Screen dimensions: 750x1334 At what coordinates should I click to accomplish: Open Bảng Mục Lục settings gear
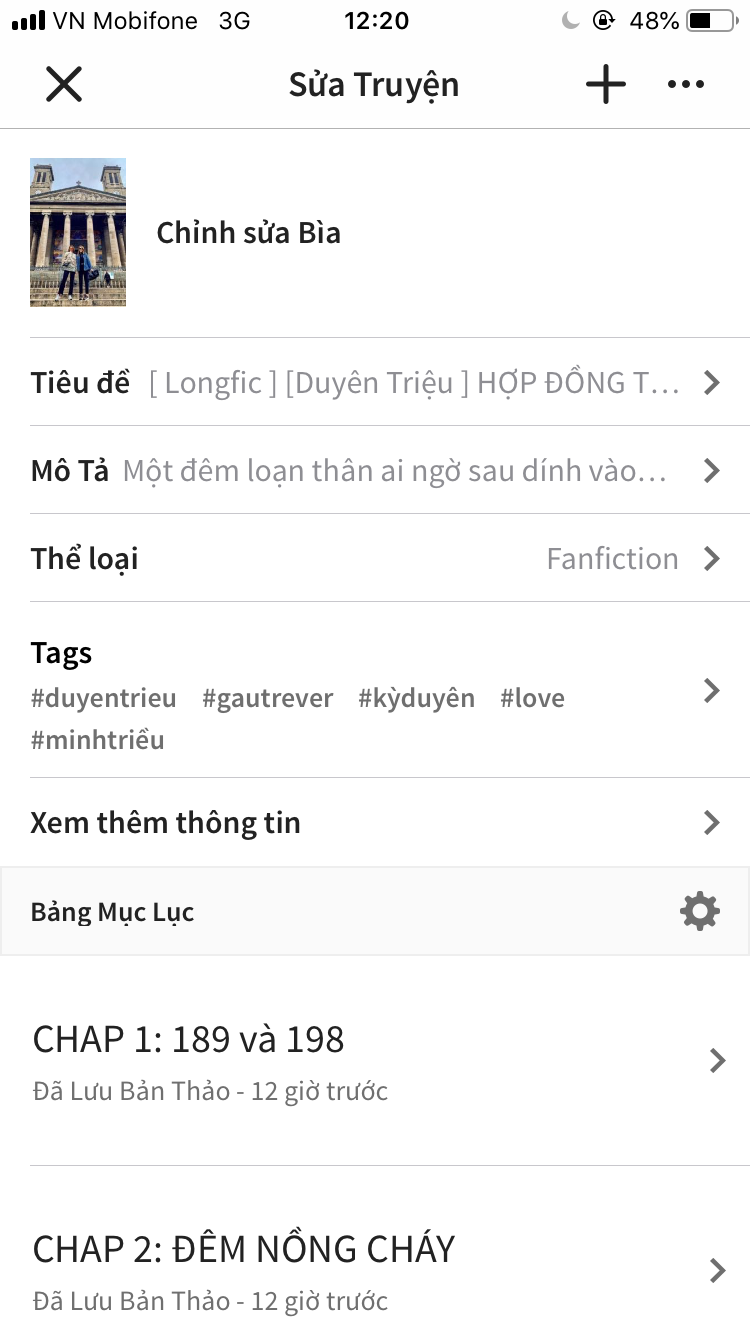point(700,911)
